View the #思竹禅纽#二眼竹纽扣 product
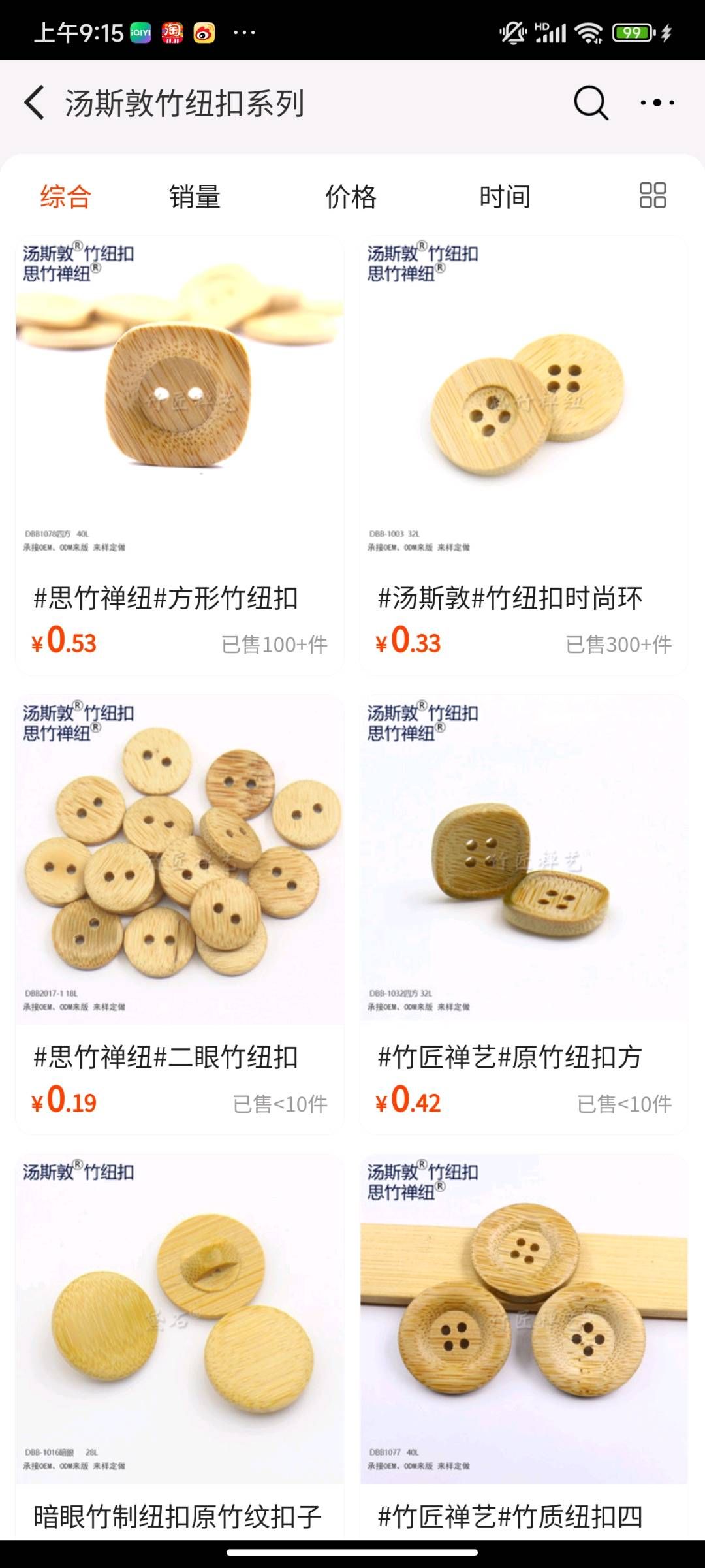The width and height of the screenshot is (705, 1568). [180, 914]
